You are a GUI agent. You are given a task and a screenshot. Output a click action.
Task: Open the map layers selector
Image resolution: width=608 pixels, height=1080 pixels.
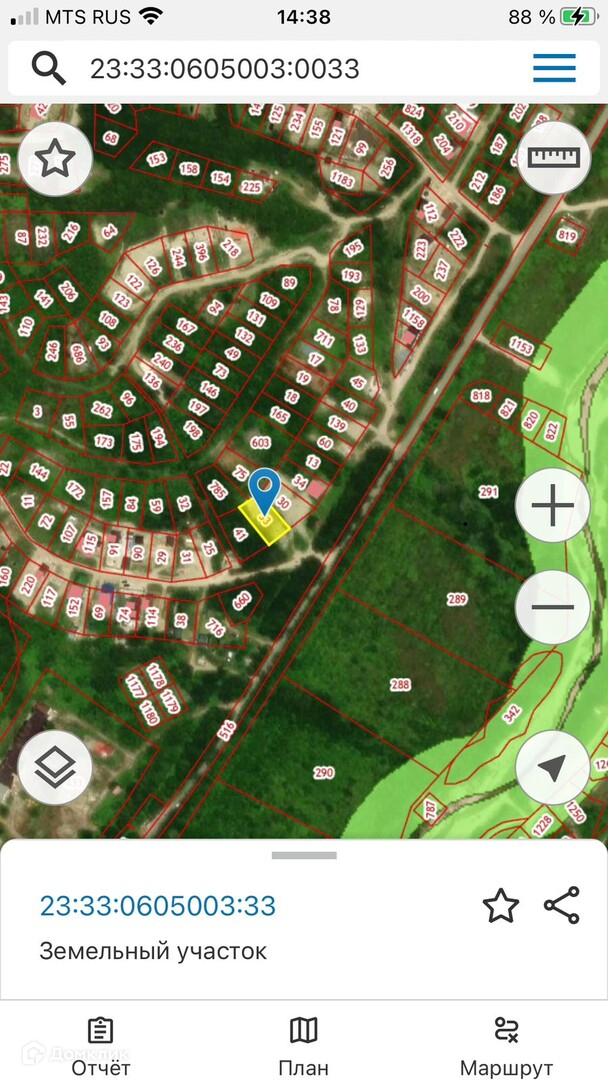(x=55, y=768)
